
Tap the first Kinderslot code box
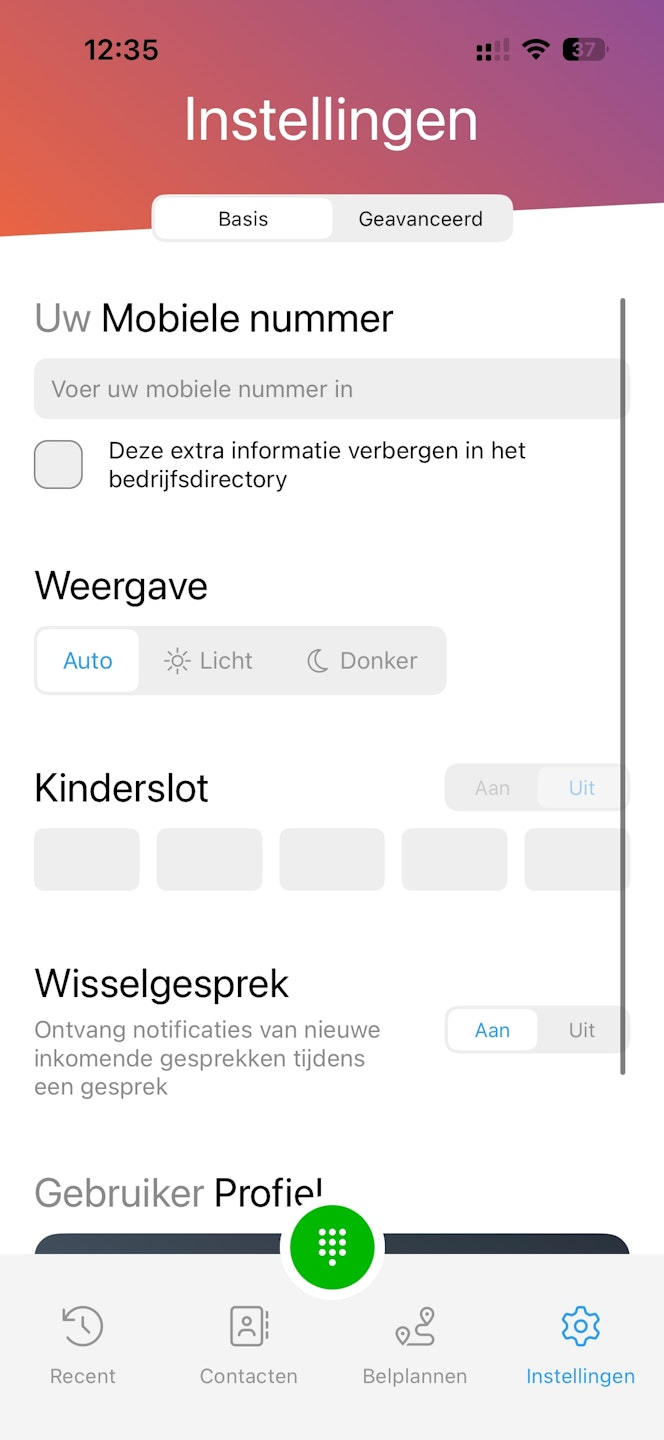(87, 859)
